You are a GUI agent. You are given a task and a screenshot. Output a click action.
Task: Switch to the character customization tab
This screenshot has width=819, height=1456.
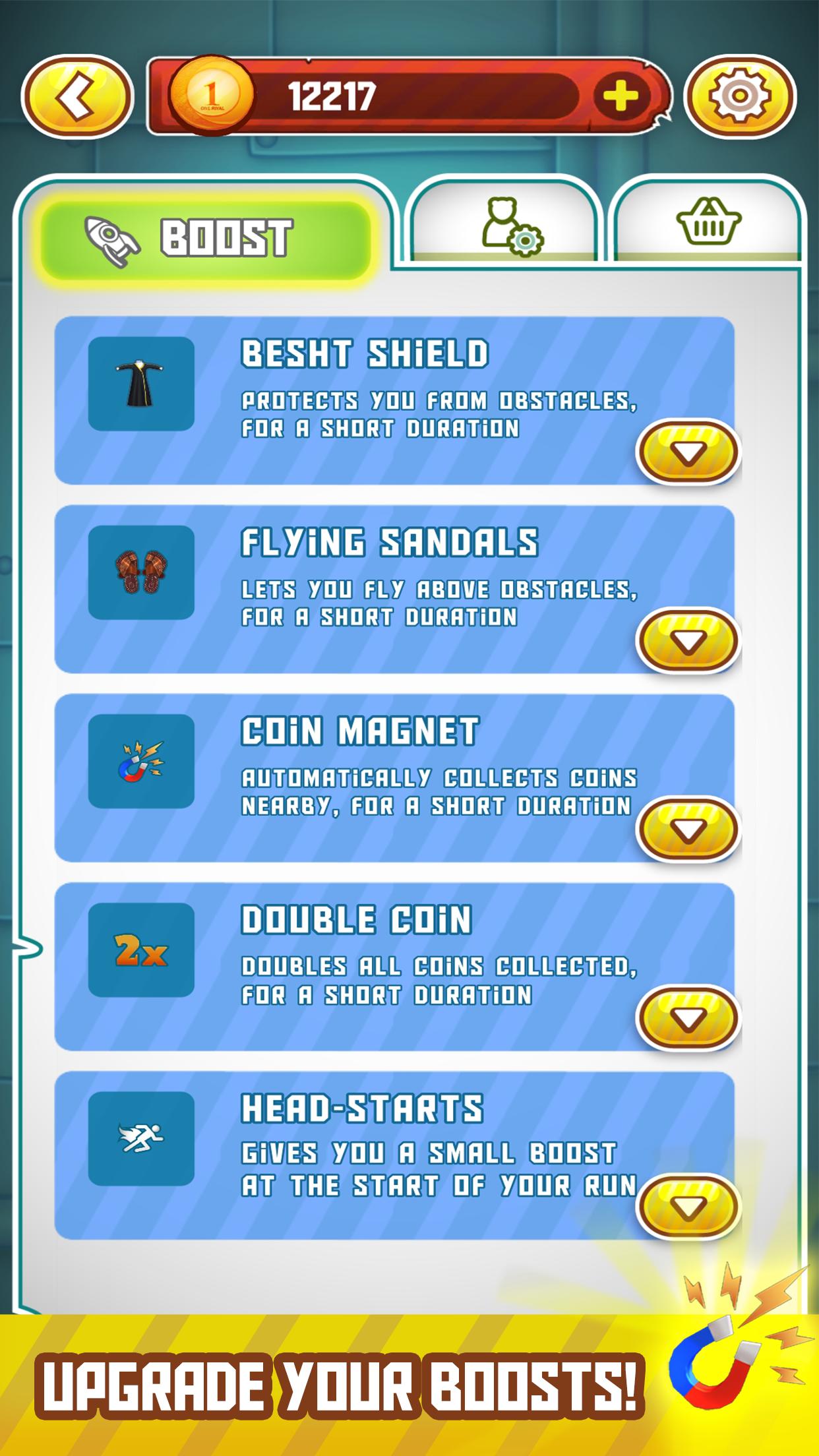(504, 224)
